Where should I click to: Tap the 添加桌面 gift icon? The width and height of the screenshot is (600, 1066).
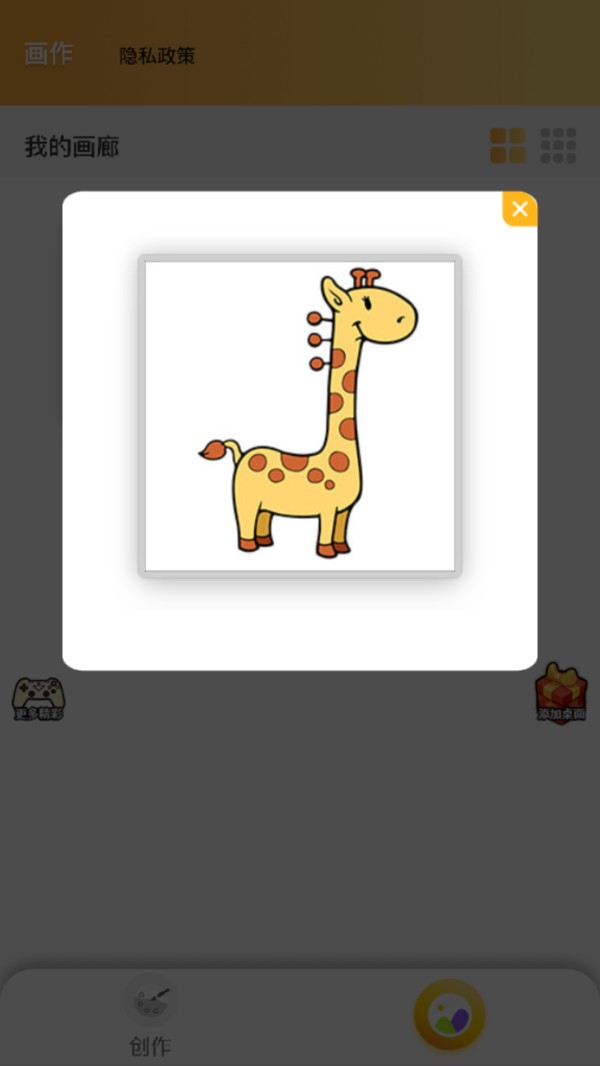(x=560, y=694)
